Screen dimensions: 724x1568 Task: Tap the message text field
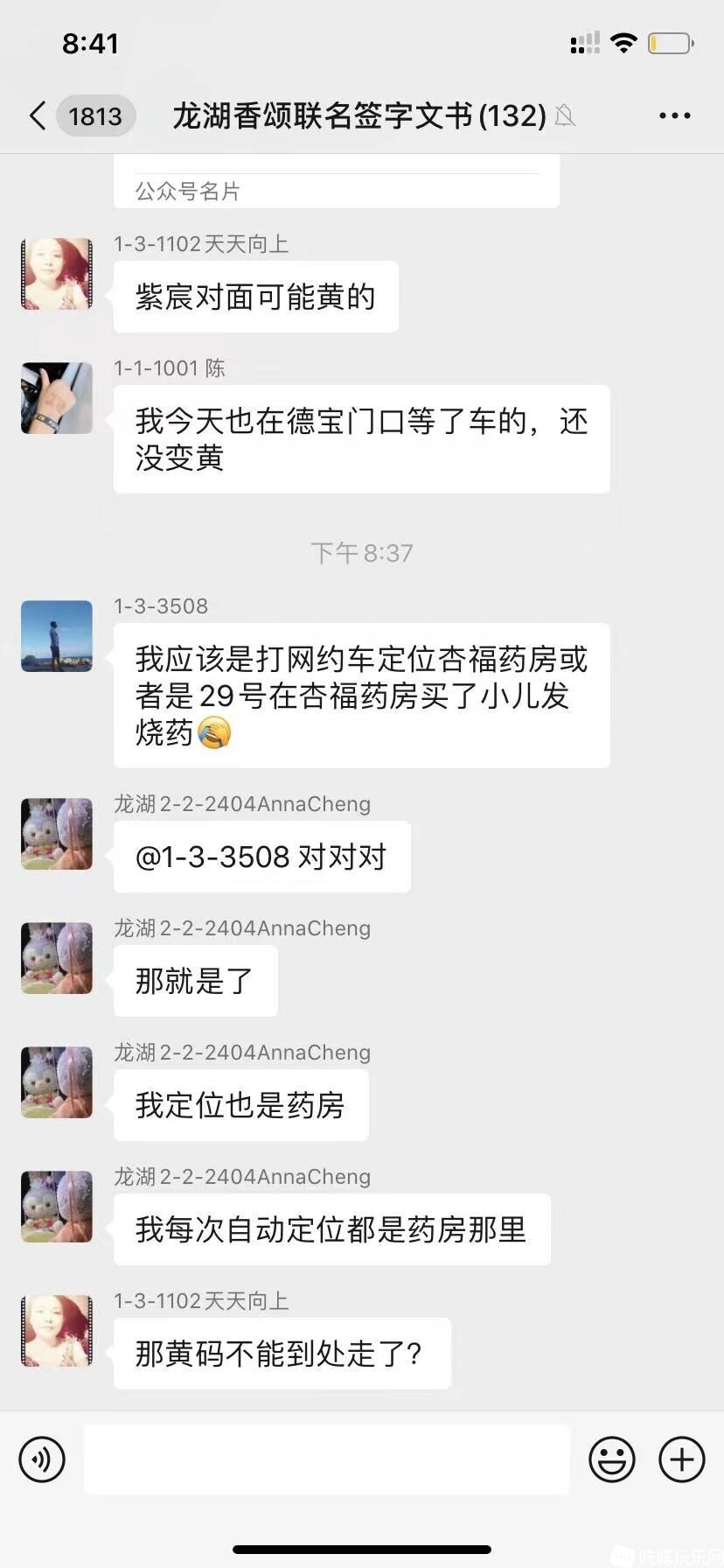[x=326, y=1459]
